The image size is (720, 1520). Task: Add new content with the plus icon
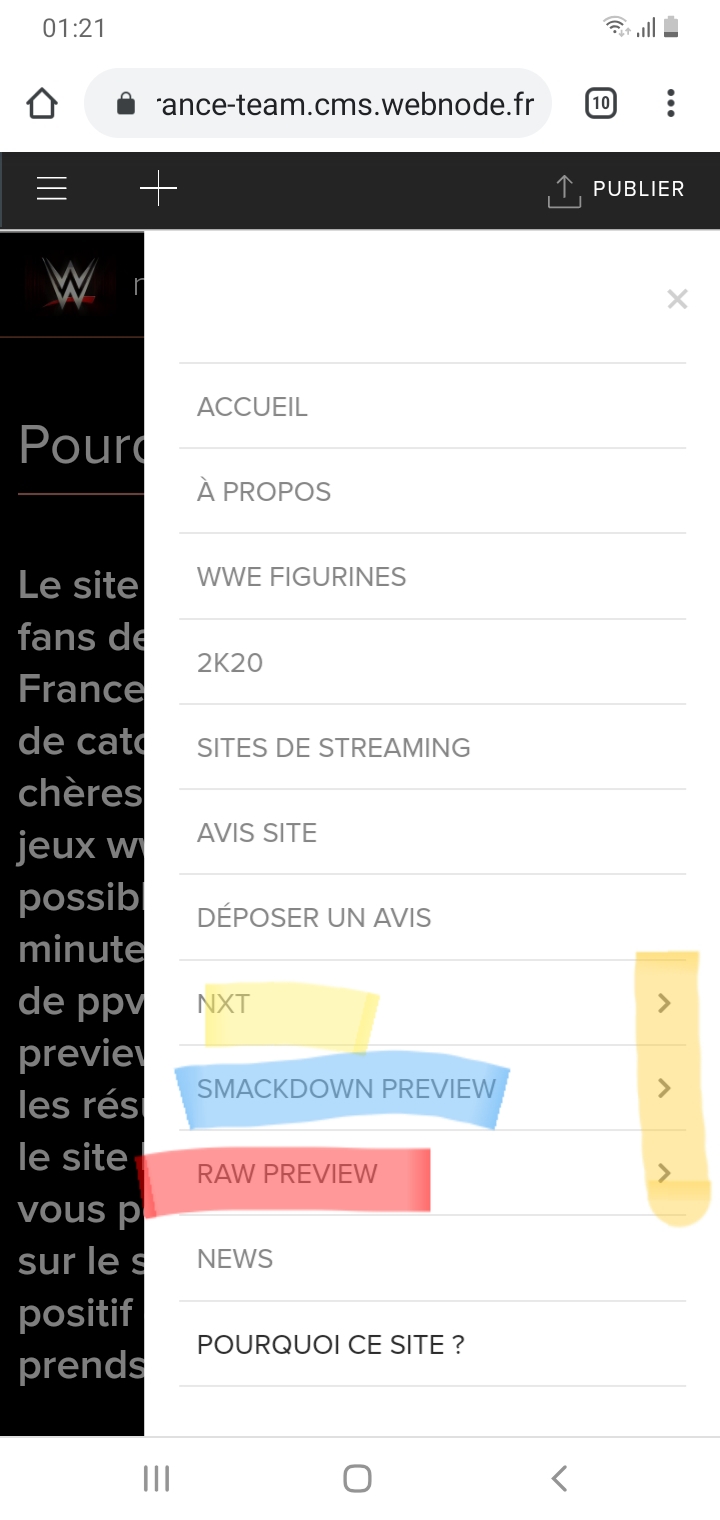[158, 189]
